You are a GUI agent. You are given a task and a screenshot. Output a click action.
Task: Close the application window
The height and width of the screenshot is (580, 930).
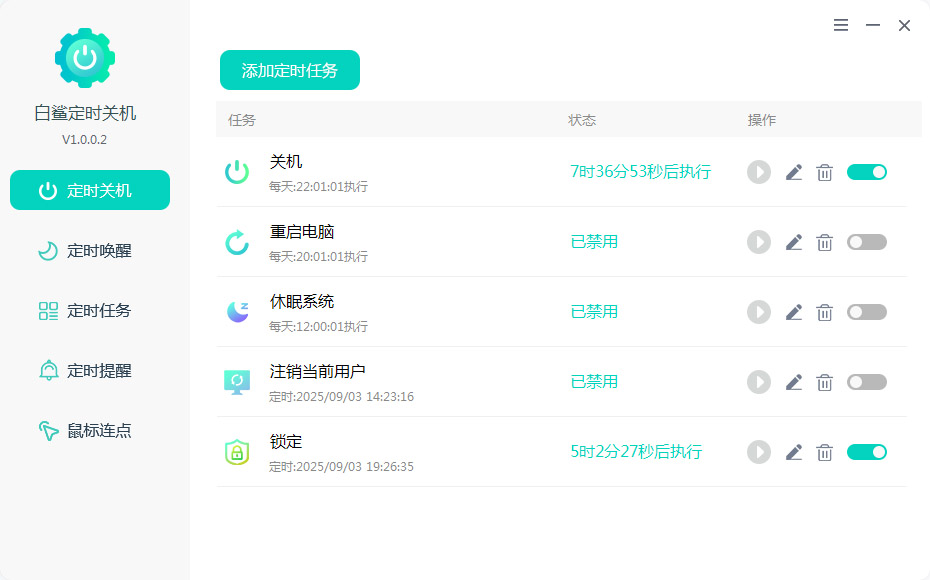[904, 26]
